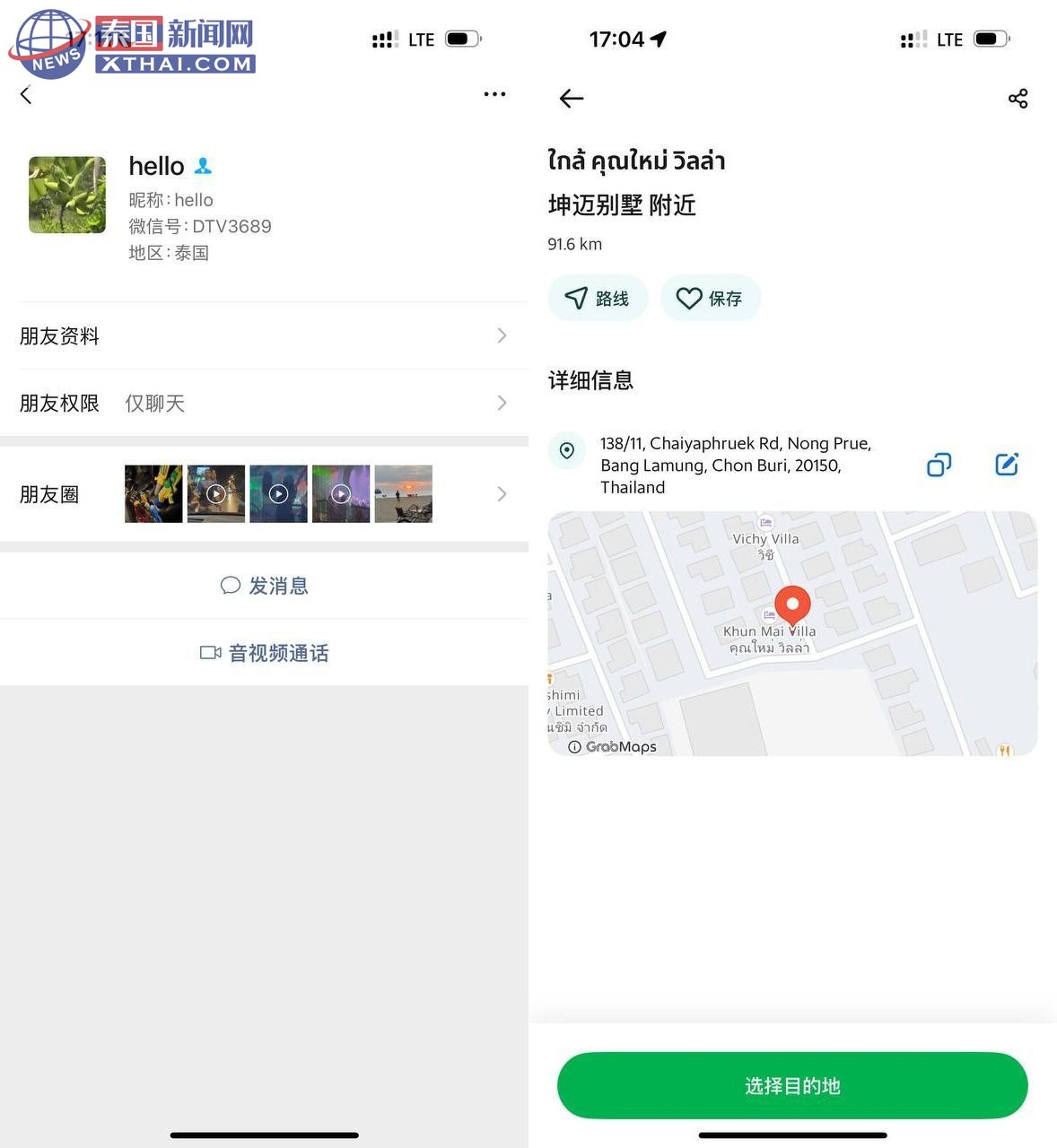Go back from the 坤迈别墅 location page
Image resolution: width=1057 pixels, height=1148 pixels.
point(572,99)
